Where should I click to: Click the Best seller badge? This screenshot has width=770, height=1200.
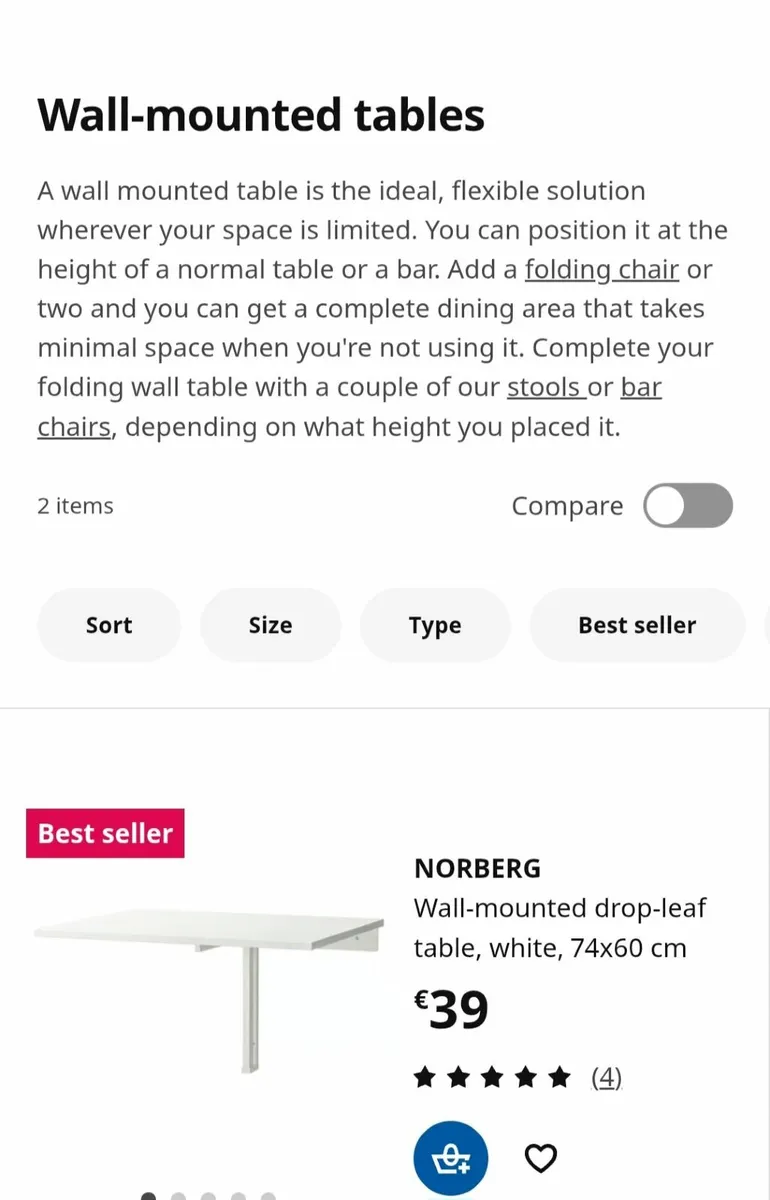[x=105, y=833]
